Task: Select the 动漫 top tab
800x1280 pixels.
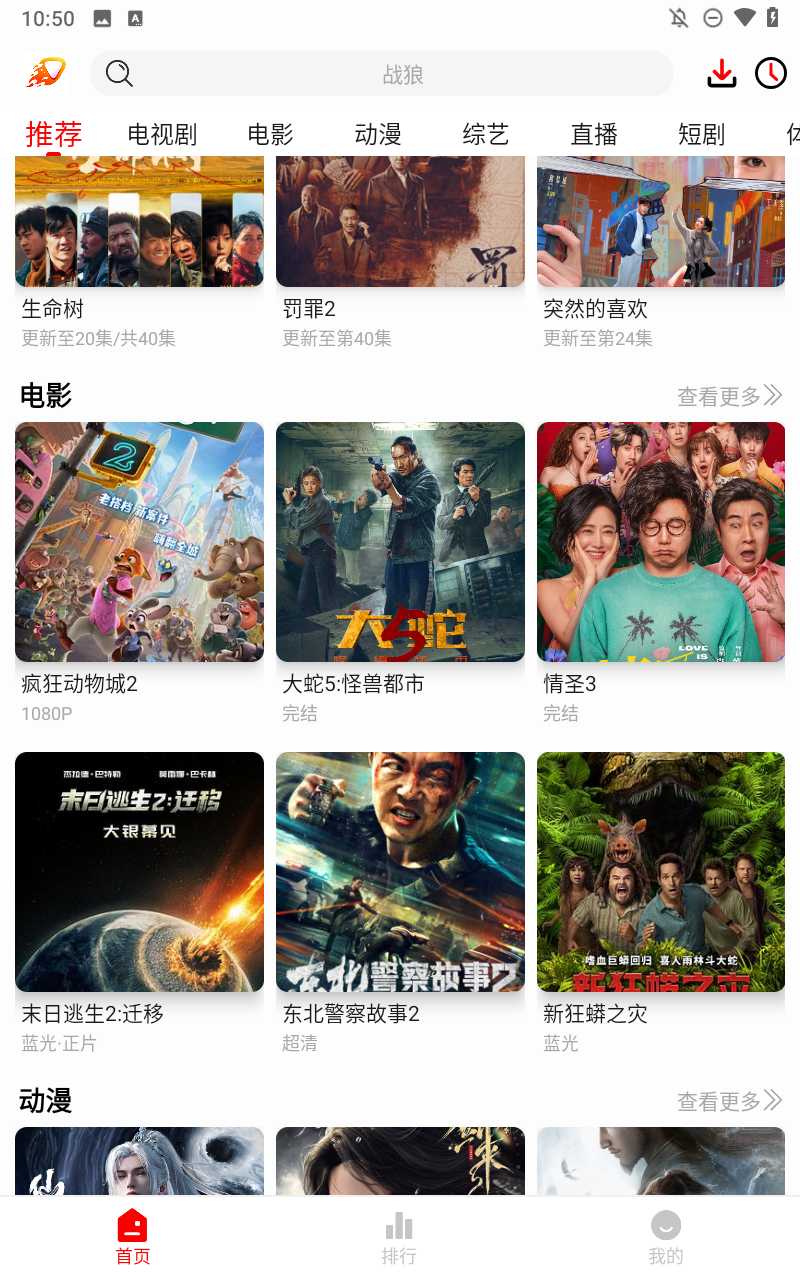Action: click(x=378, y=134)
